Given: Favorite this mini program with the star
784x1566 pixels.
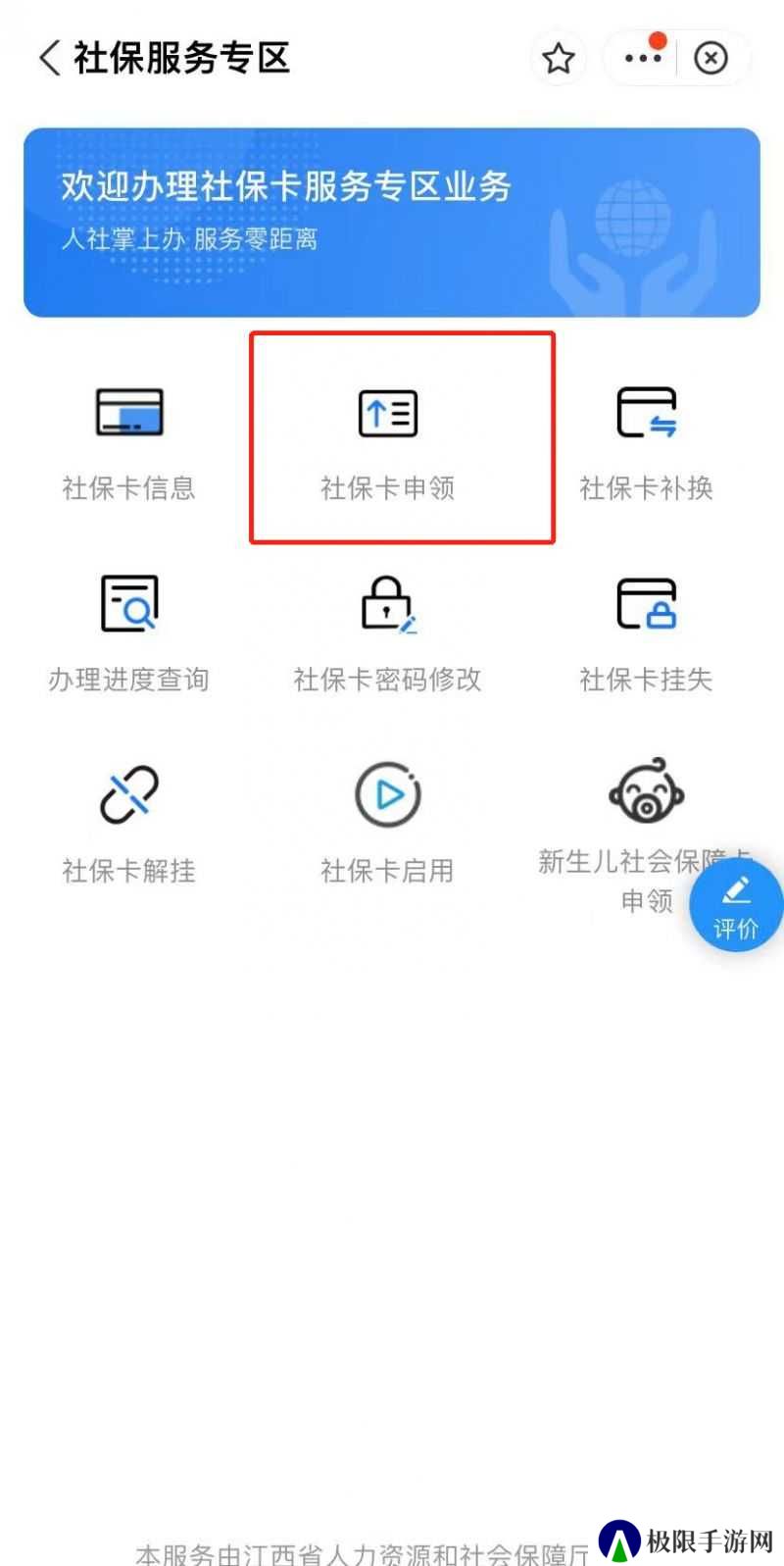Looking at the screenshot, I should (559, 58).
